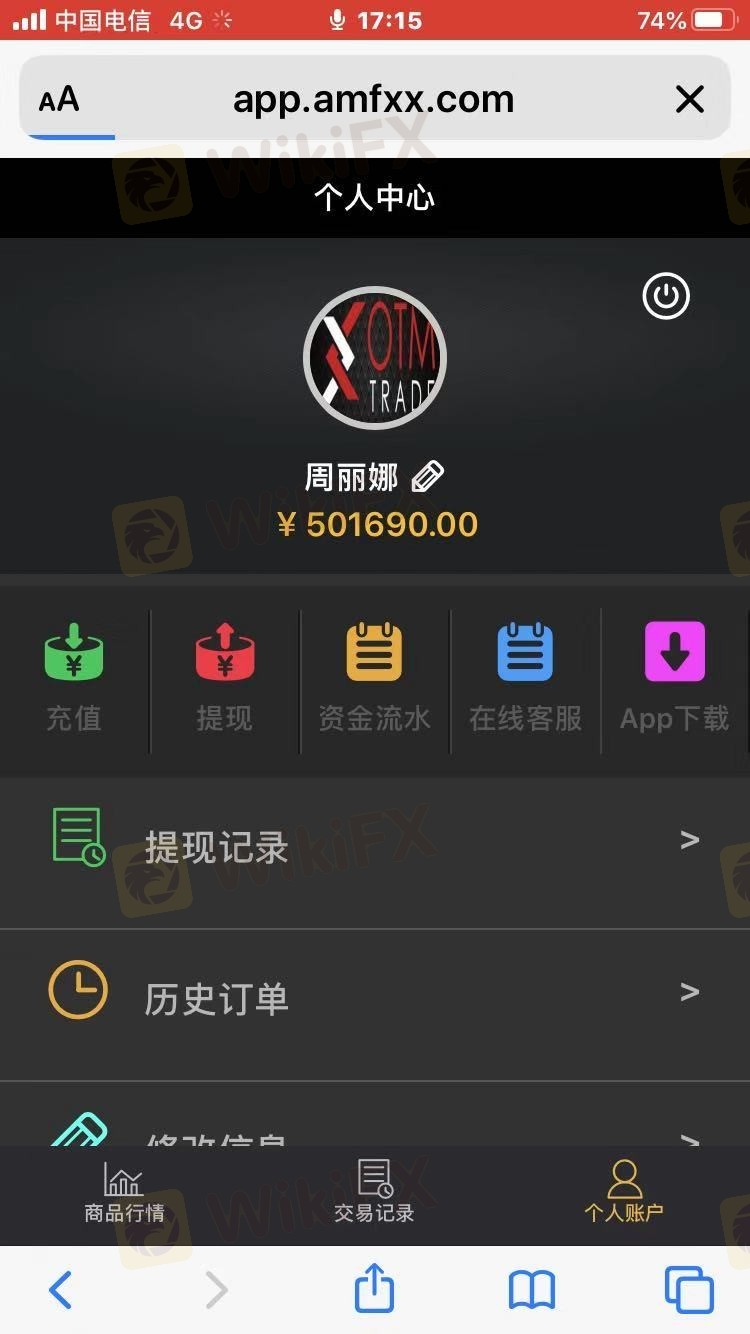750x1334 pixels.
Task: Open the App下载 download option
Action: point(675,676)
